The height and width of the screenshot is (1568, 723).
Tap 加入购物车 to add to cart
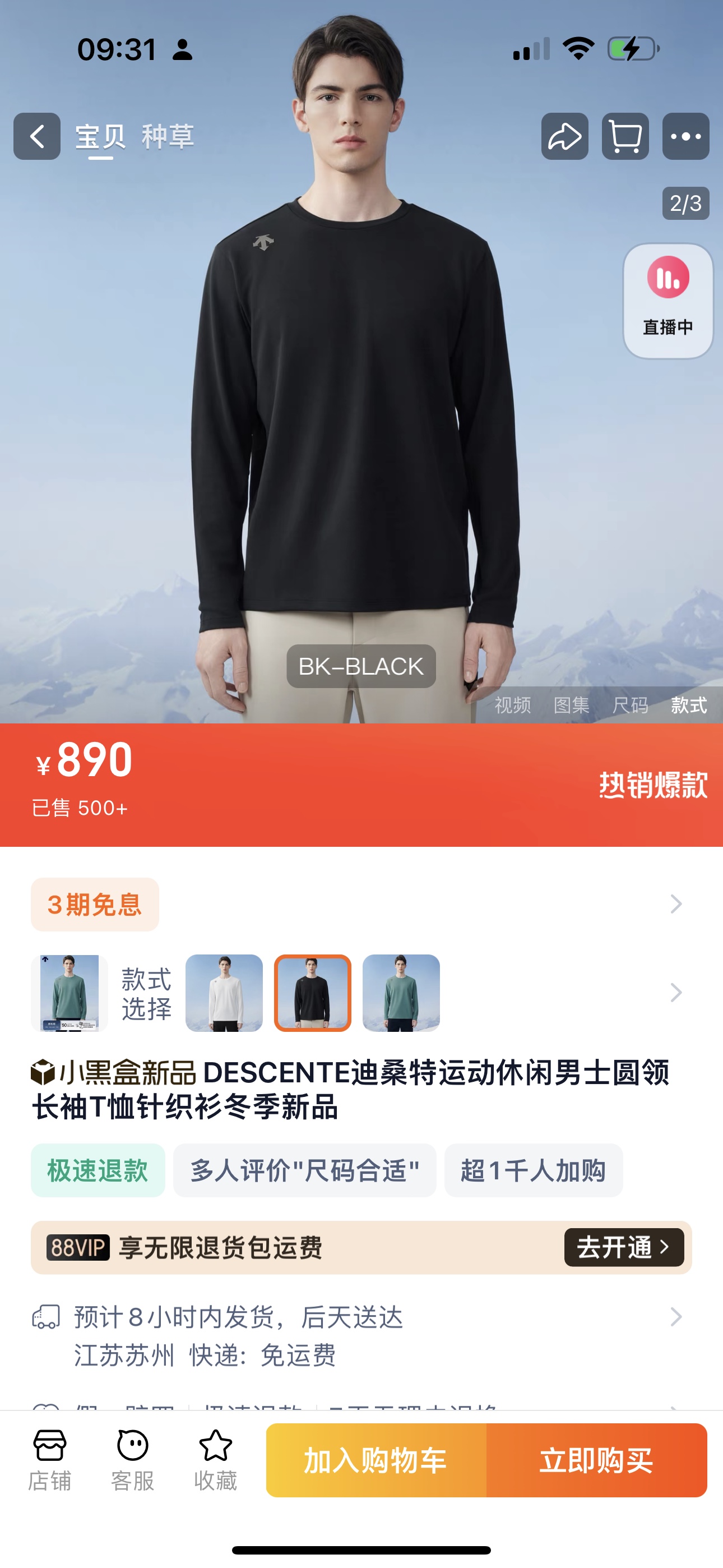(x=376, y=1460)
